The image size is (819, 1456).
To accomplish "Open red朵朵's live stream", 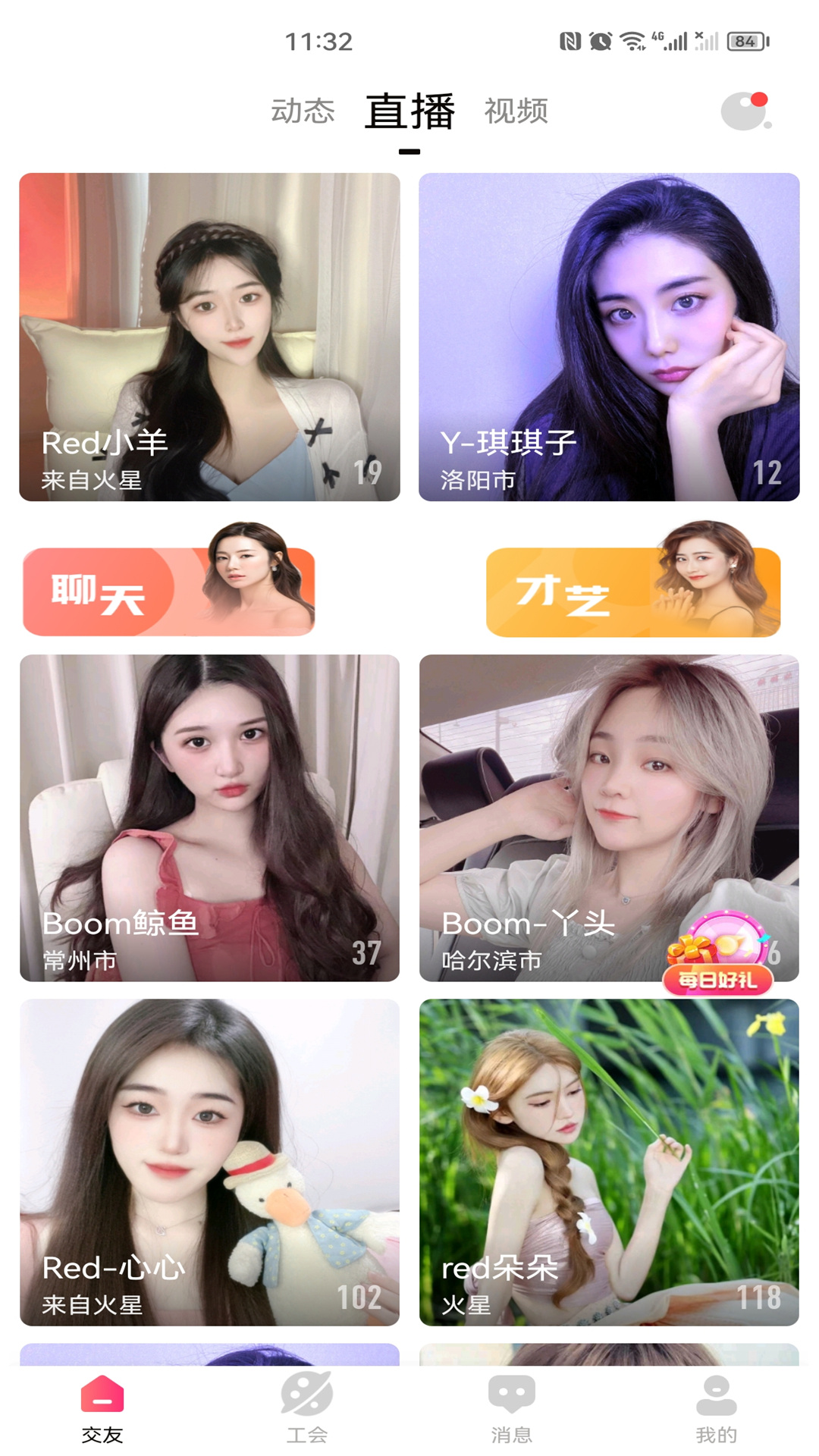I will [x=609, y=1162].
